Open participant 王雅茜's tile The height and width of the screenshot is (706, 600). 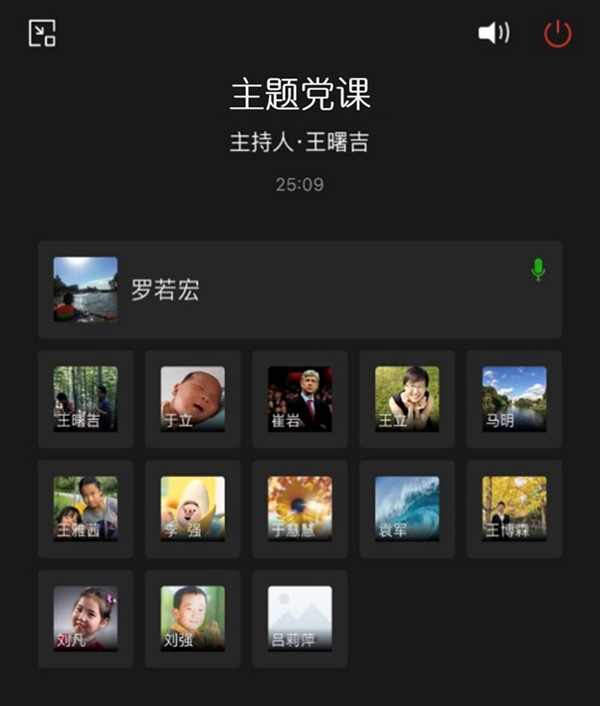pyautogui.click(x=85, y=509)
